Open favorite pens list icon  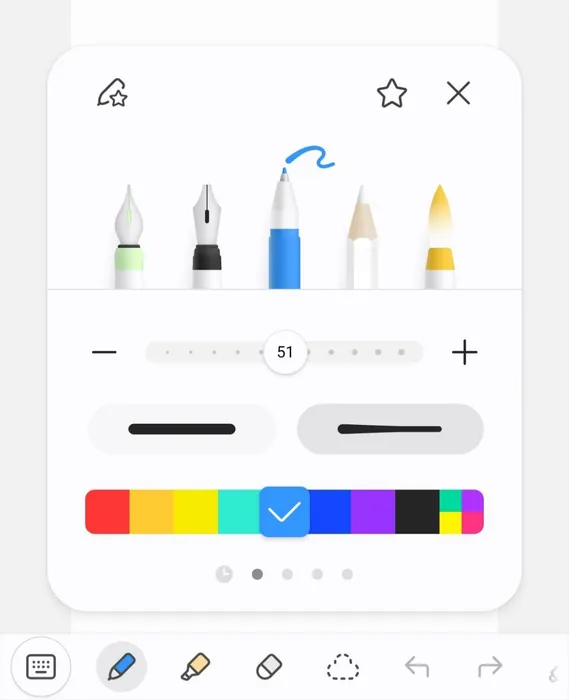[112, 93]
